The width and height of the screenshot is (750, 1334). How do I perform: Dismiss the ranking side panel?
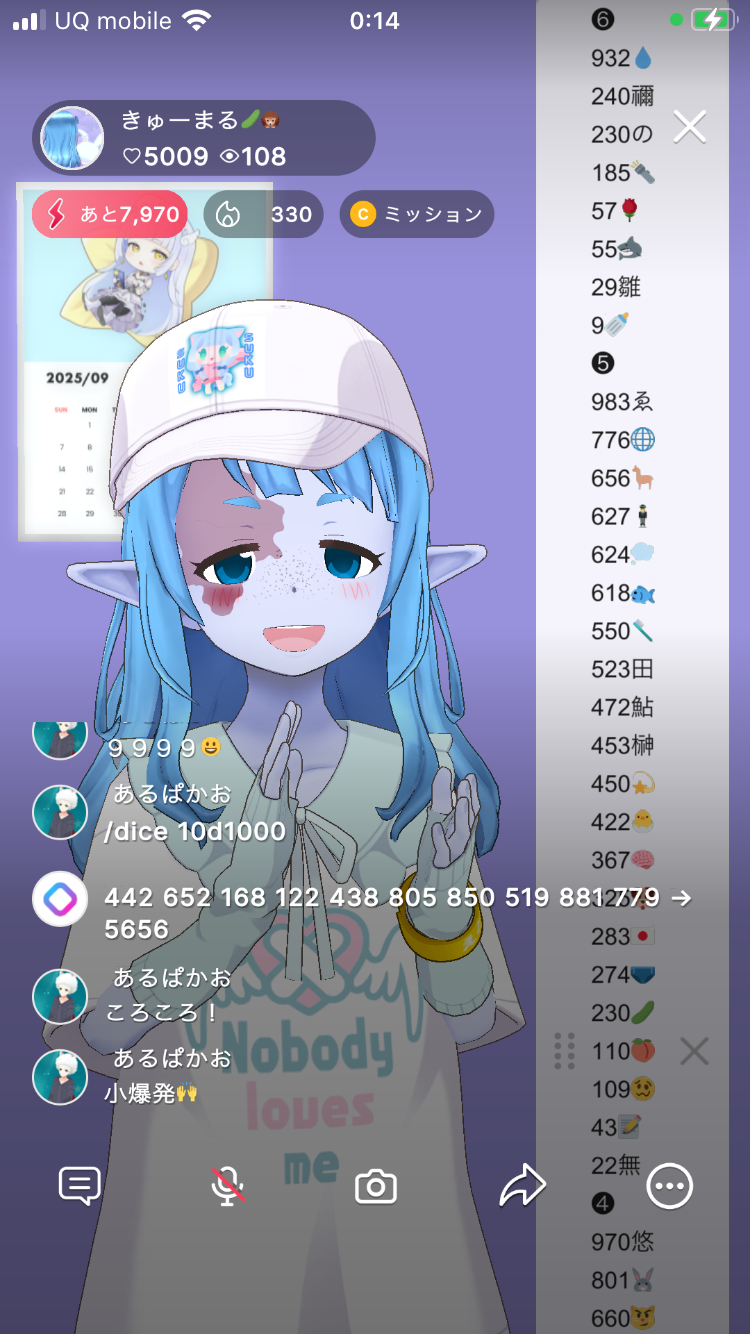click(694, 1051)
